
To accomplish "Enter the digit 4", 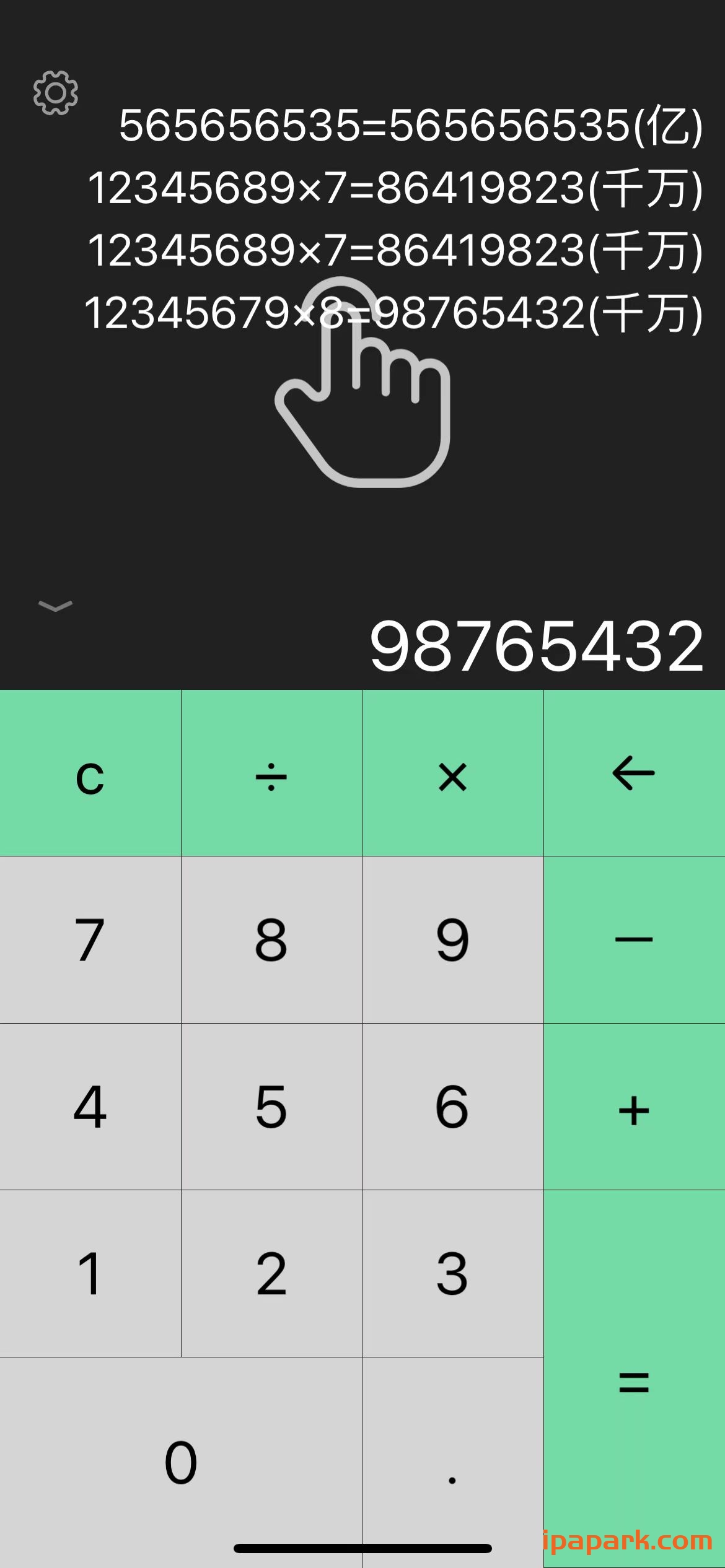I will point(90,1107).
